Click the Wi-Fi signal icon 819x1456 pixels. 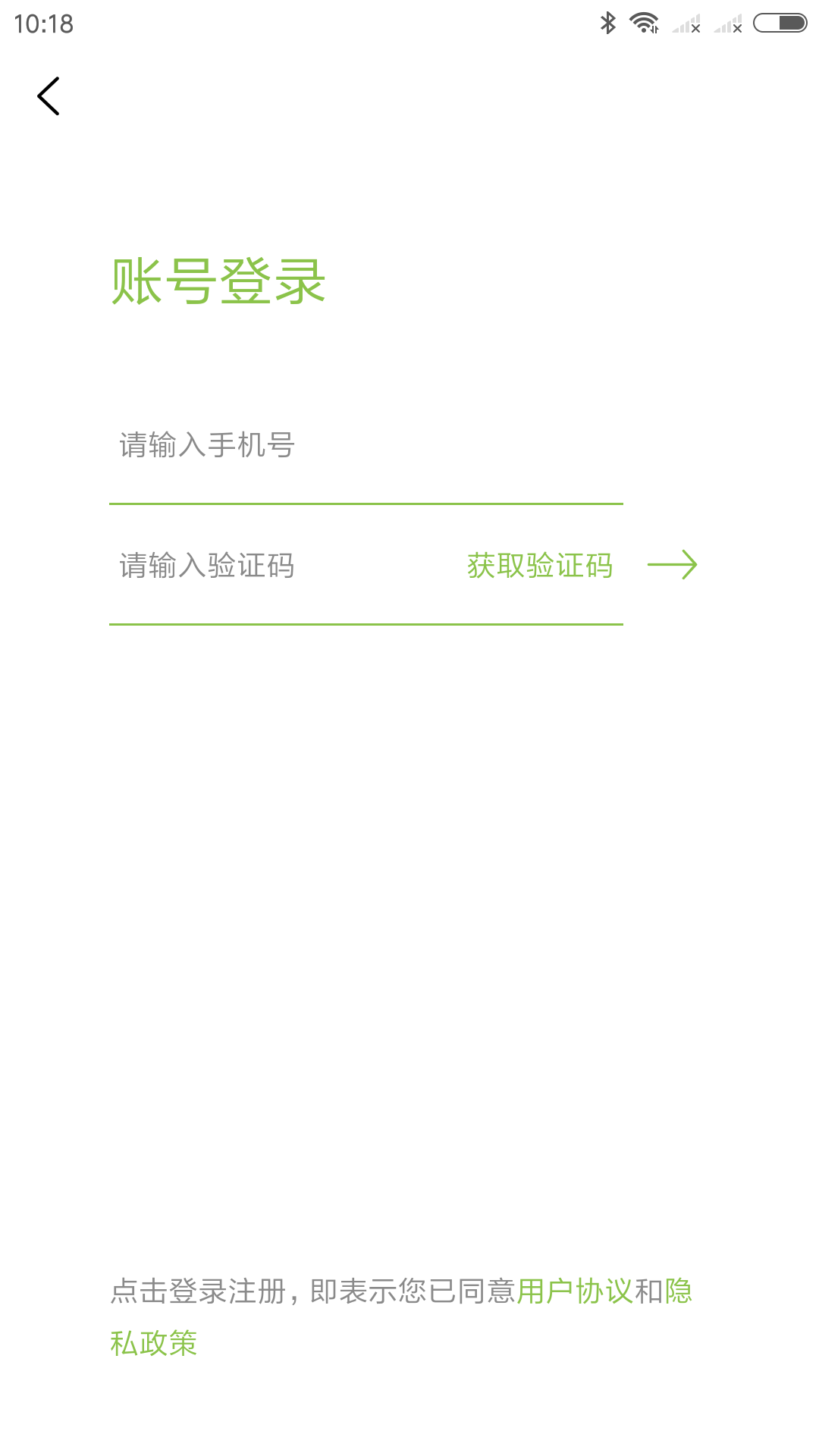coord(645,23)
